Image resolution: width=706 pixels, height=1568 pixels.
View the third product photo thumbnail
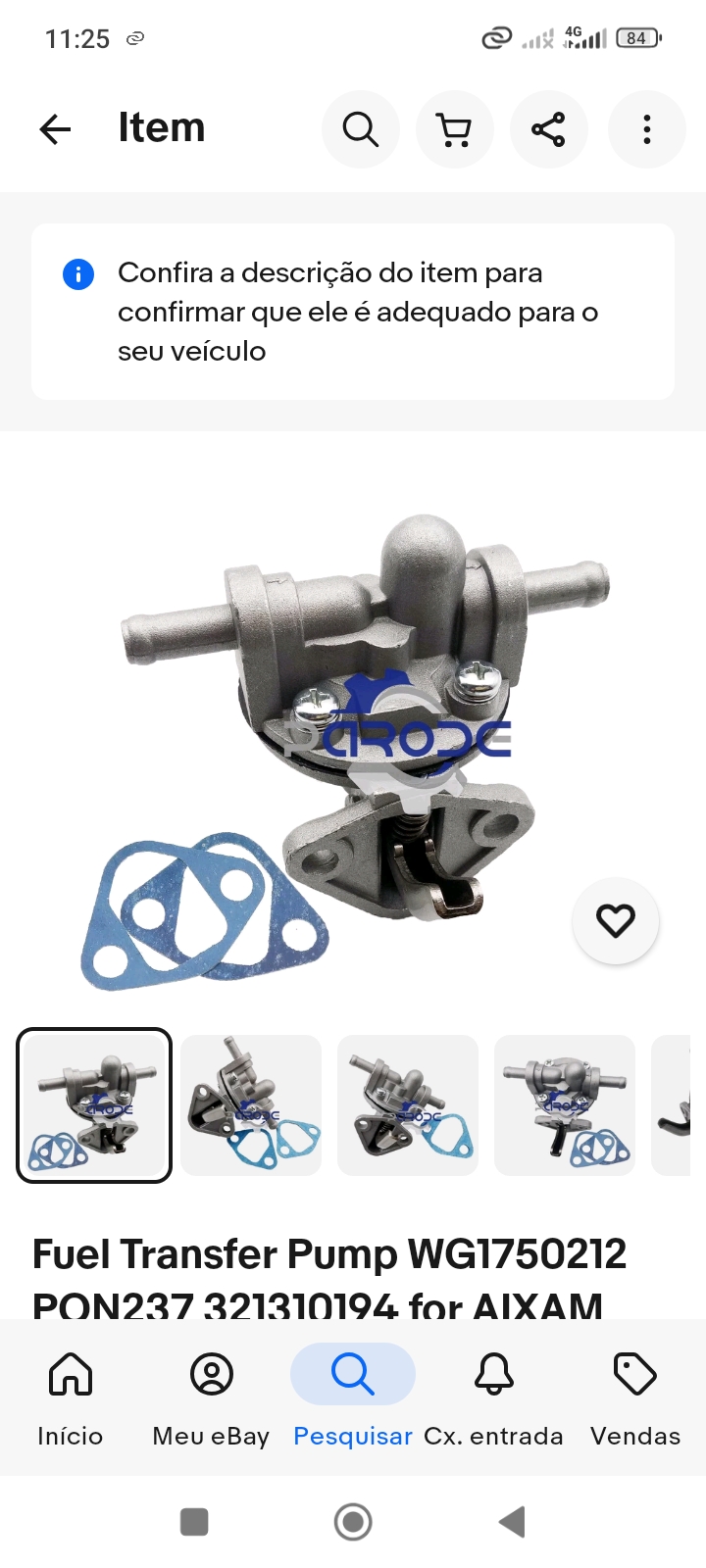click(x=408, y=1104)
